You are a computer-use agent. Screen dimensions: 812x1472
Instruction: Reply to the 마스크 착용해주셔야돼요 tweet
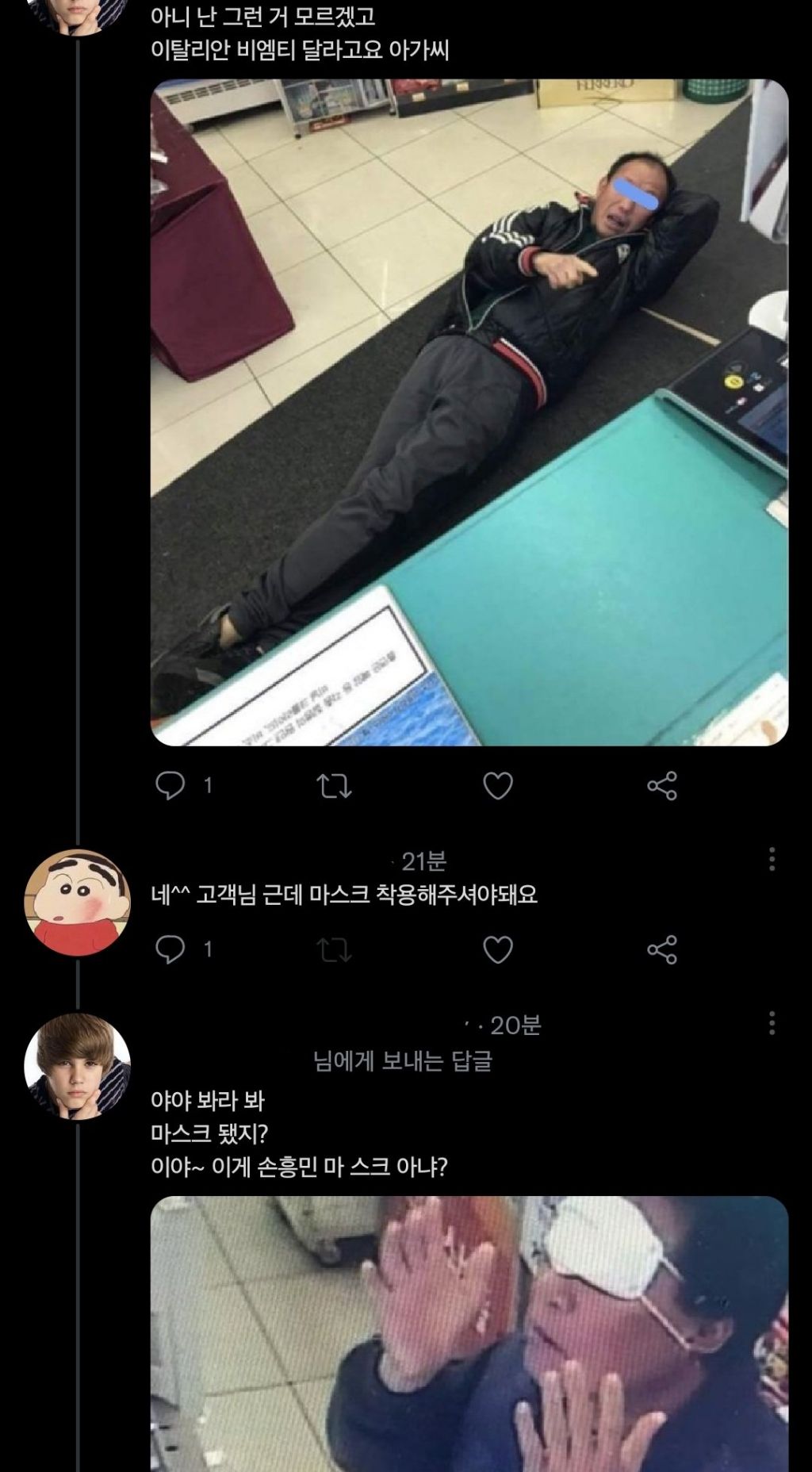coord(170,949)
